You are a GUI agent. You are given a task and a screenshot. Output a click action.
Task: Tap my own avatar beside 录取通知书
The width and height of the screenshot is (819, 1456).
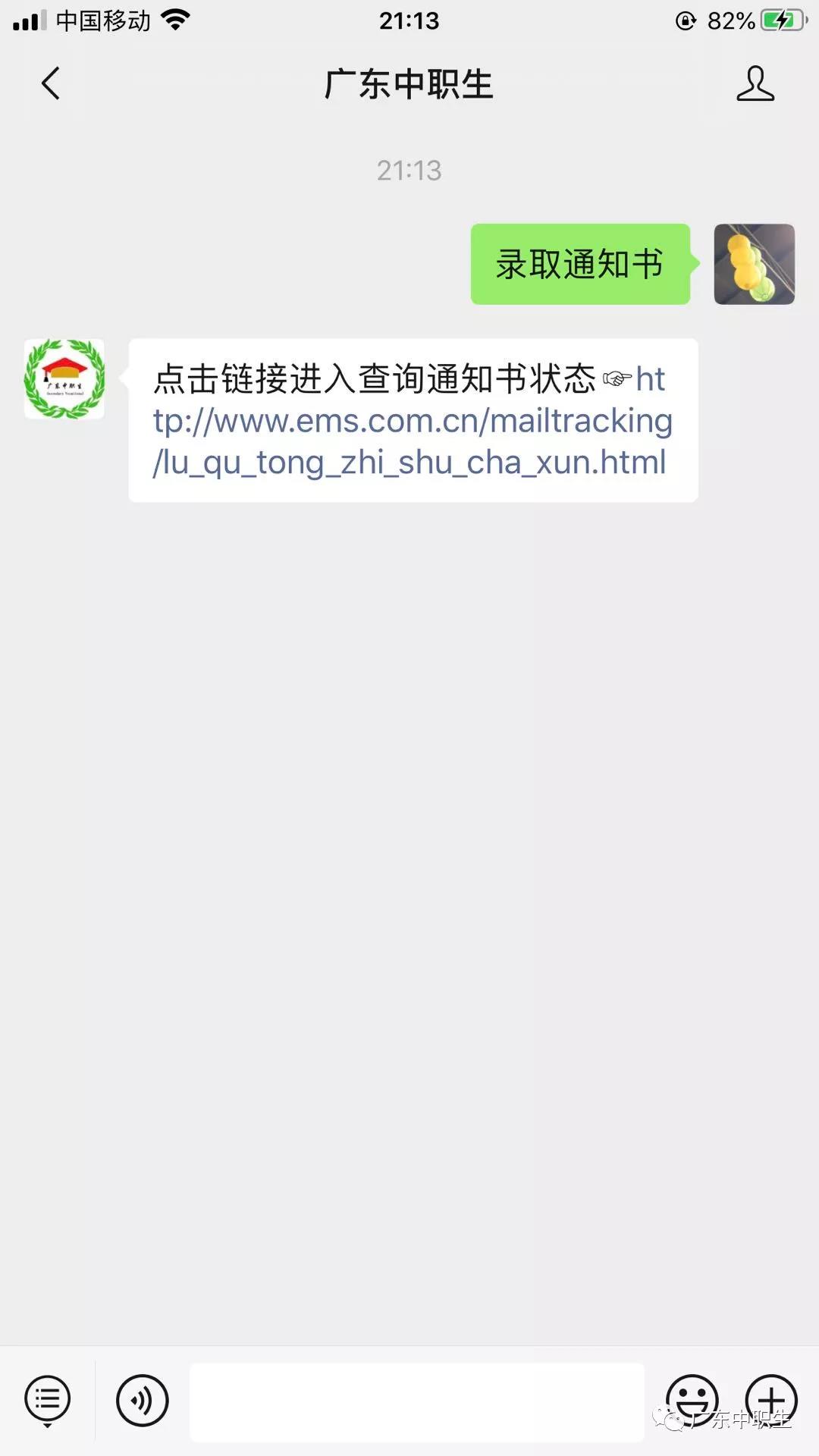[x=755, y=264]
